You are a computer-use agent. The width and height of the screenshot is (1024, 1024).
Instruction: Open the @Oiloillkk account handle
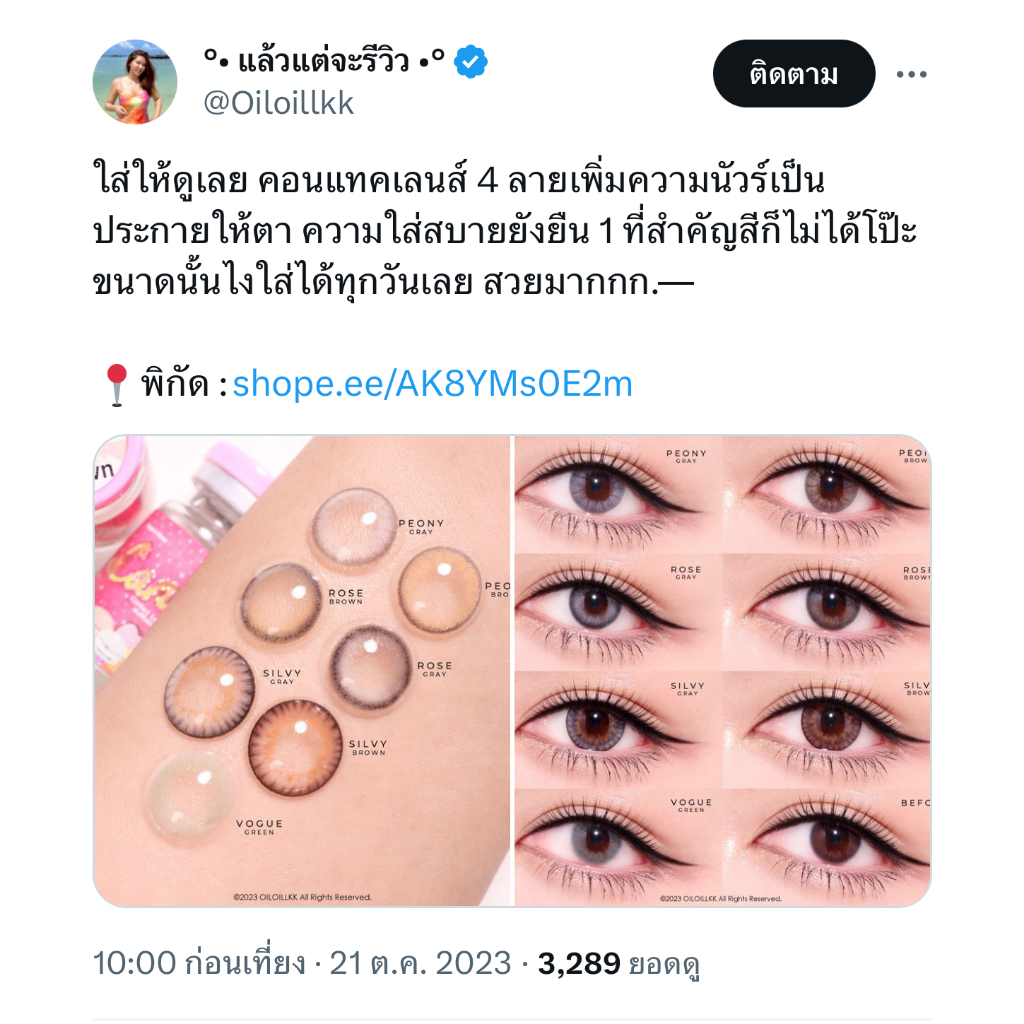(279, 103)
